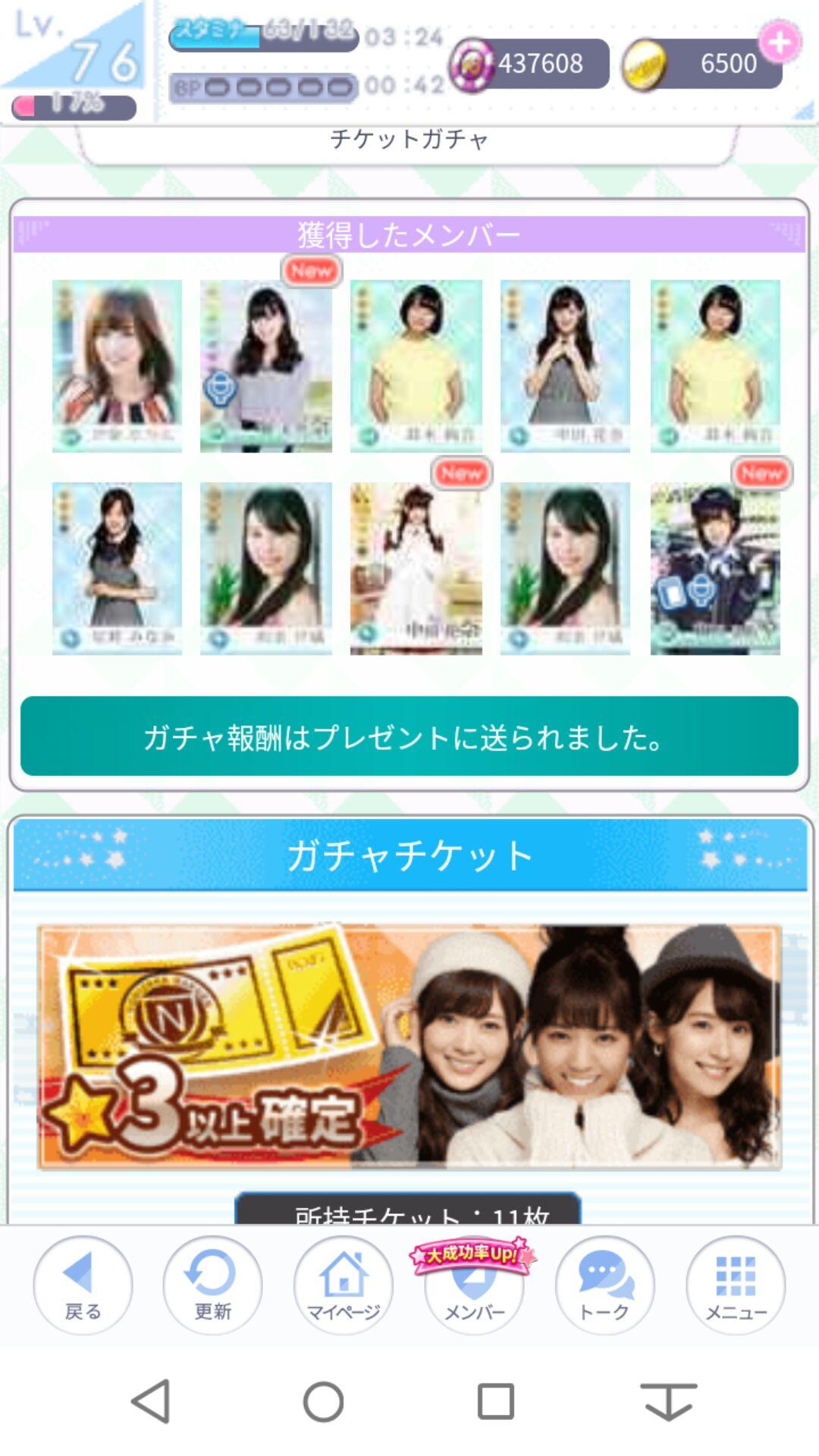Tap the Android home button
Image resolution: width=819 pixels, height=1456 pixels.
point(324,1401)
